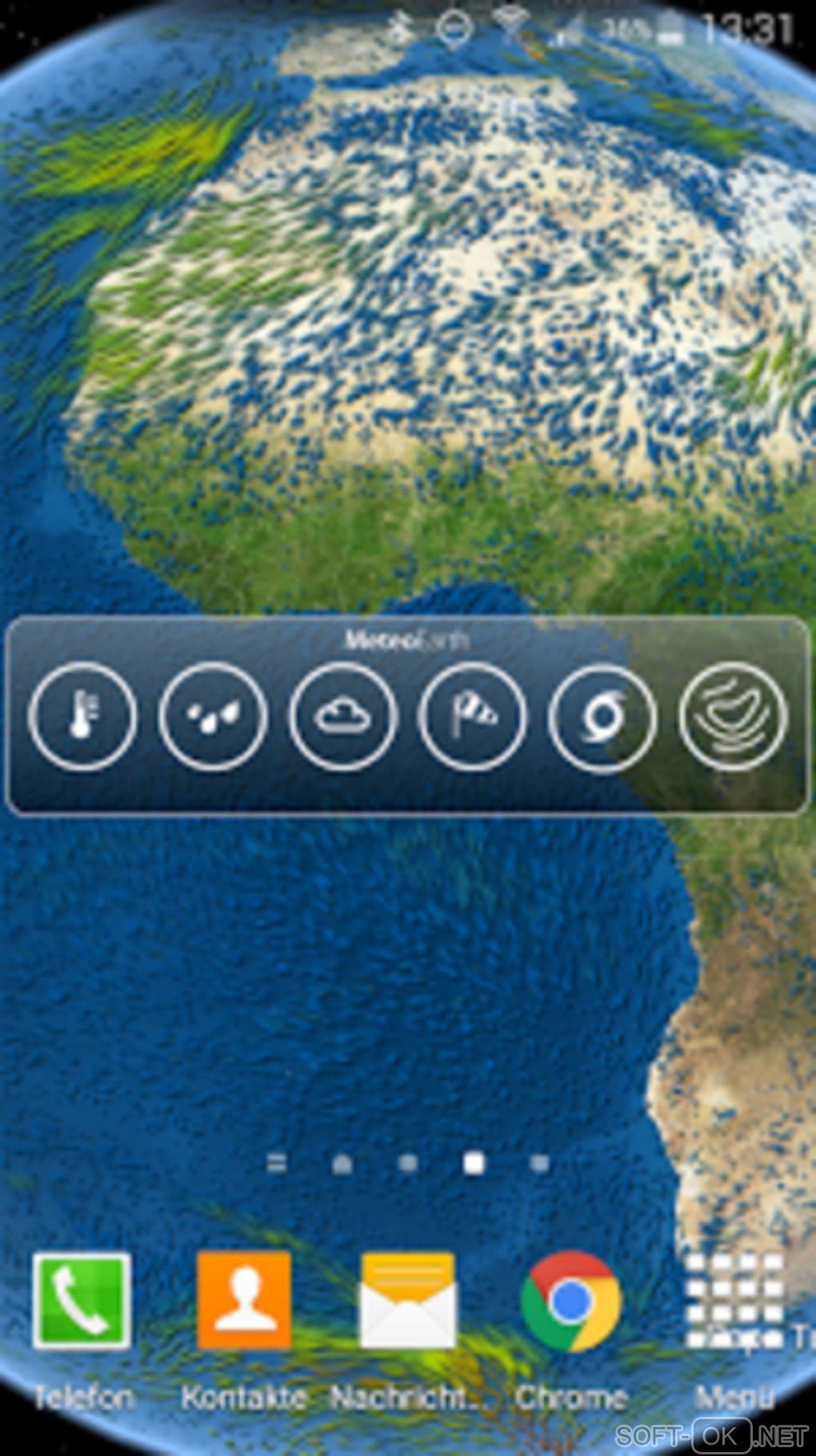816x1456 pixels.
Task: Select the temperature layer in MeteoEarth widget
Action: (x=82, y=716)
